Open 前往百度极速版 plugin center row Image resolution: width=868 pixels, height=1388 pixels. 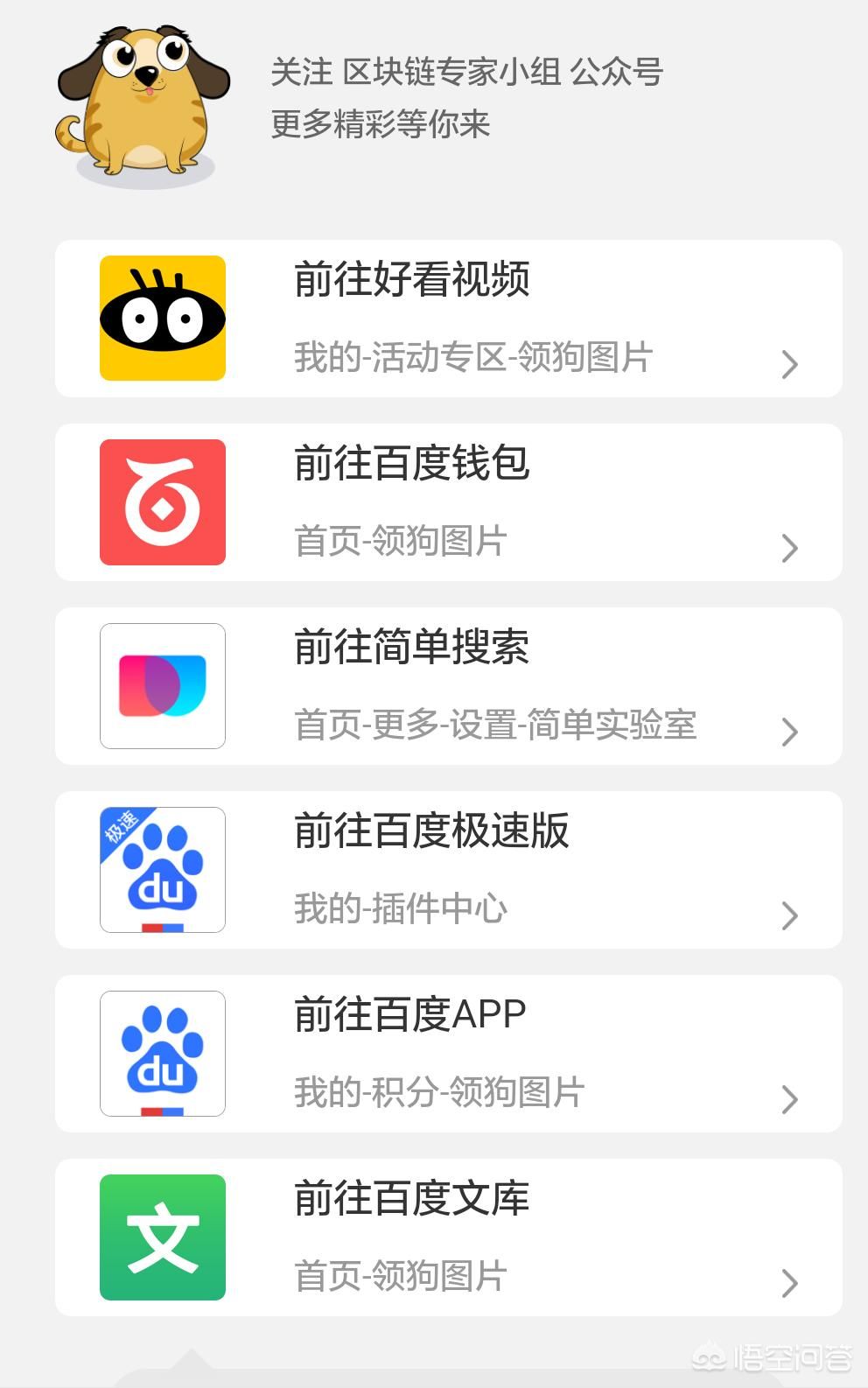pos(448,870)
